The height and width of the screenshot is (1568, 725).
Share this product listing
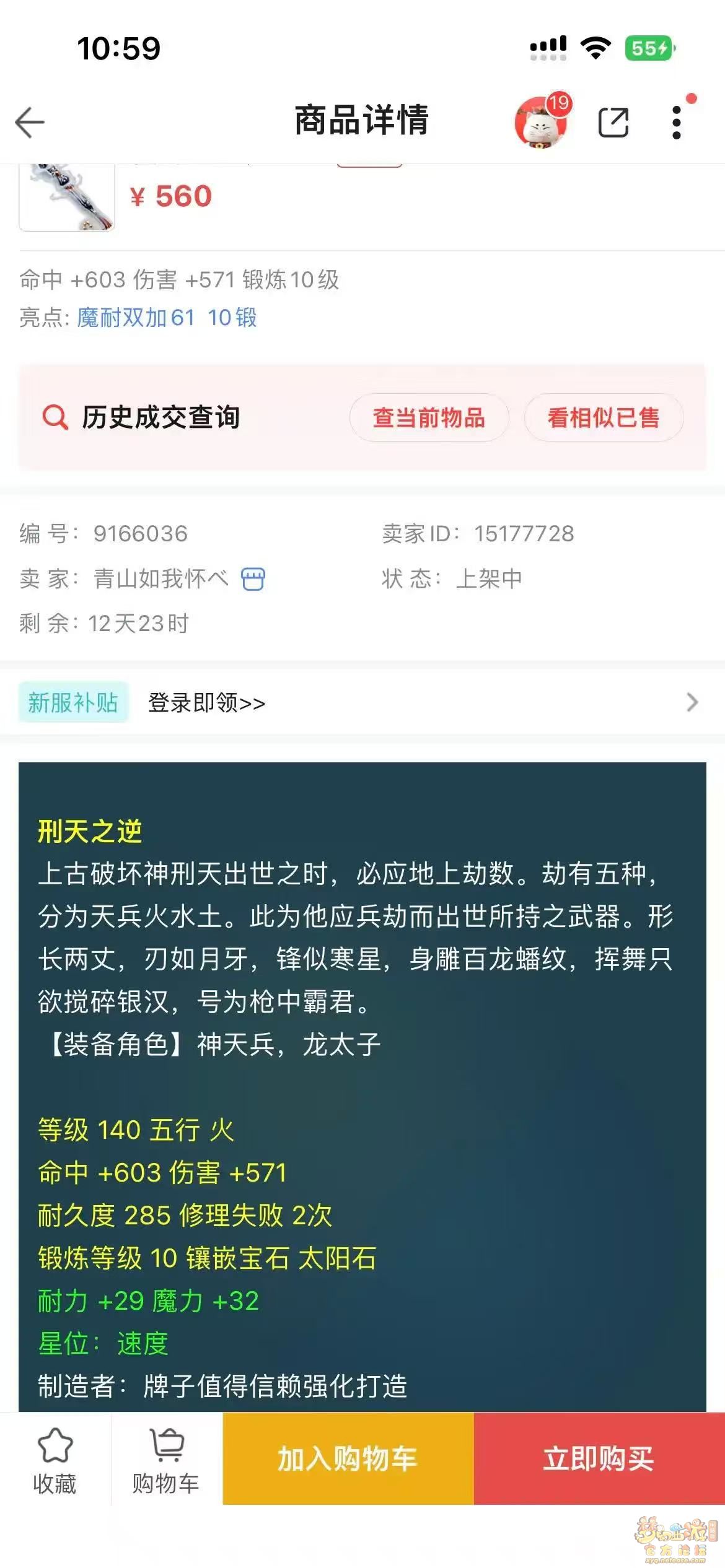[x=613, y=122]
